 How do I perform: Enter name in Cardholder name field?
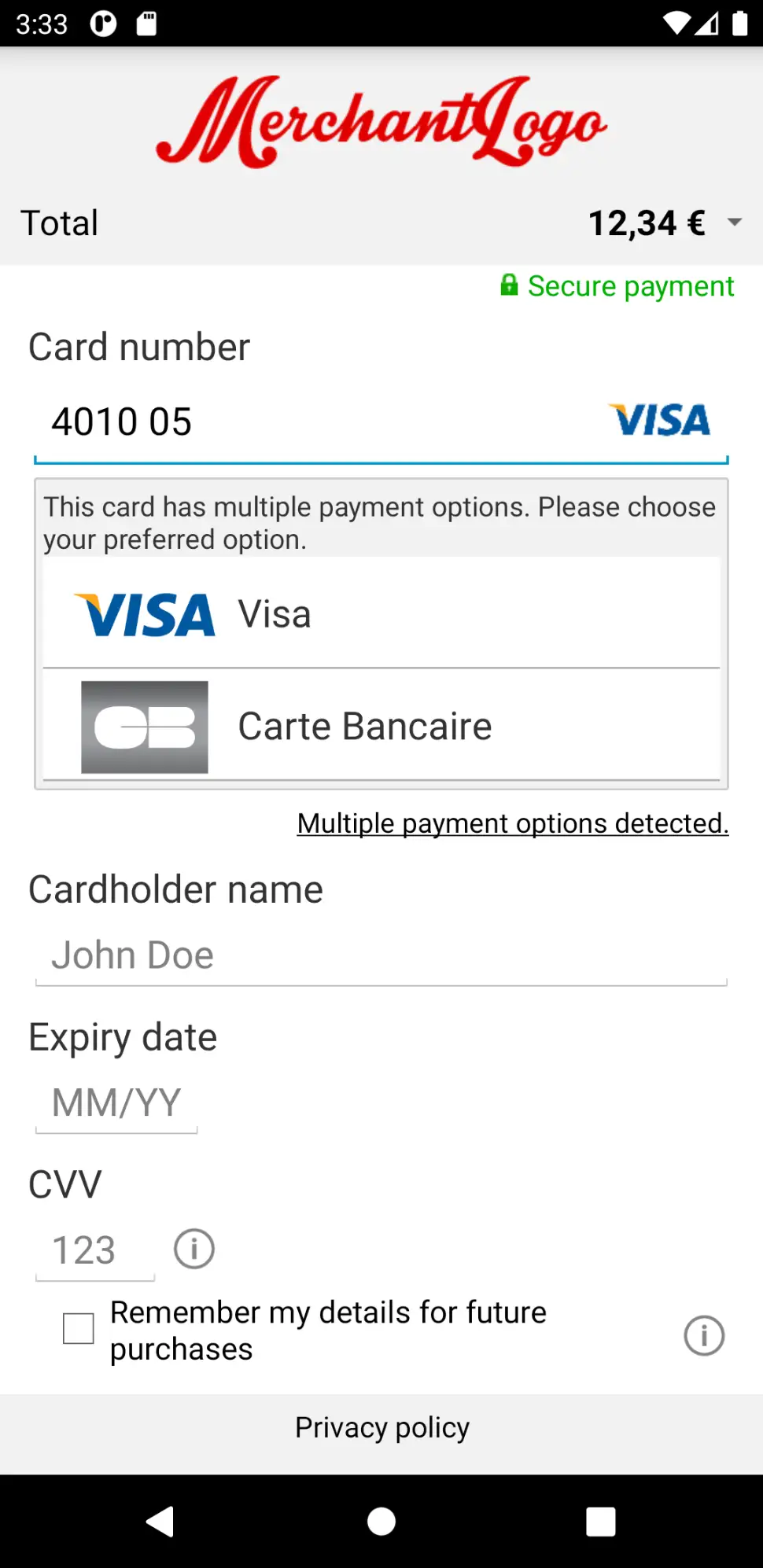point(381,955)
